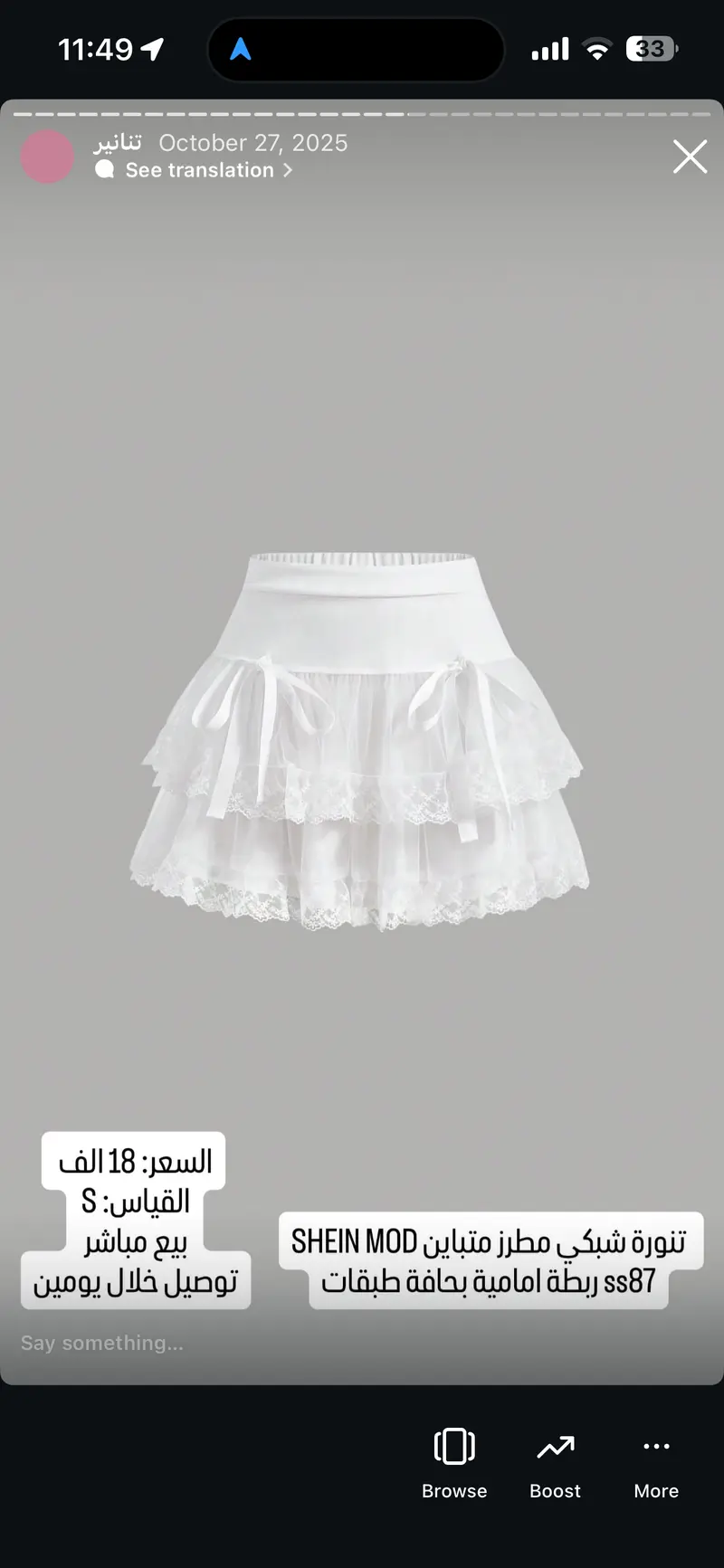Image resolution: width=724 pixels, height=1568 pixels.
Task: Tap the Say something reply field
Action: (102, 1343)
